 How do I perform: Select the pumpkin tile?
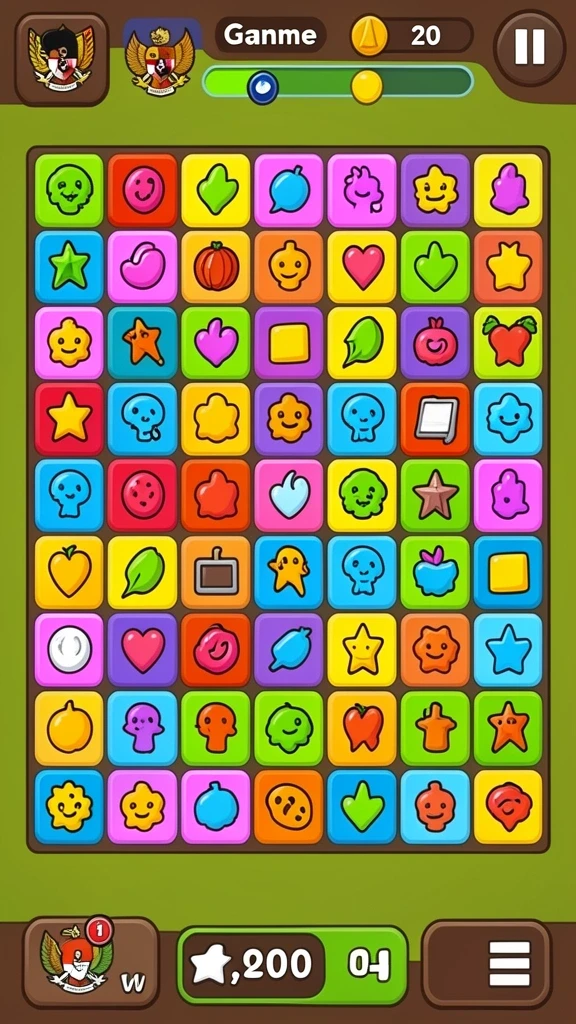[x=216, y=266]
